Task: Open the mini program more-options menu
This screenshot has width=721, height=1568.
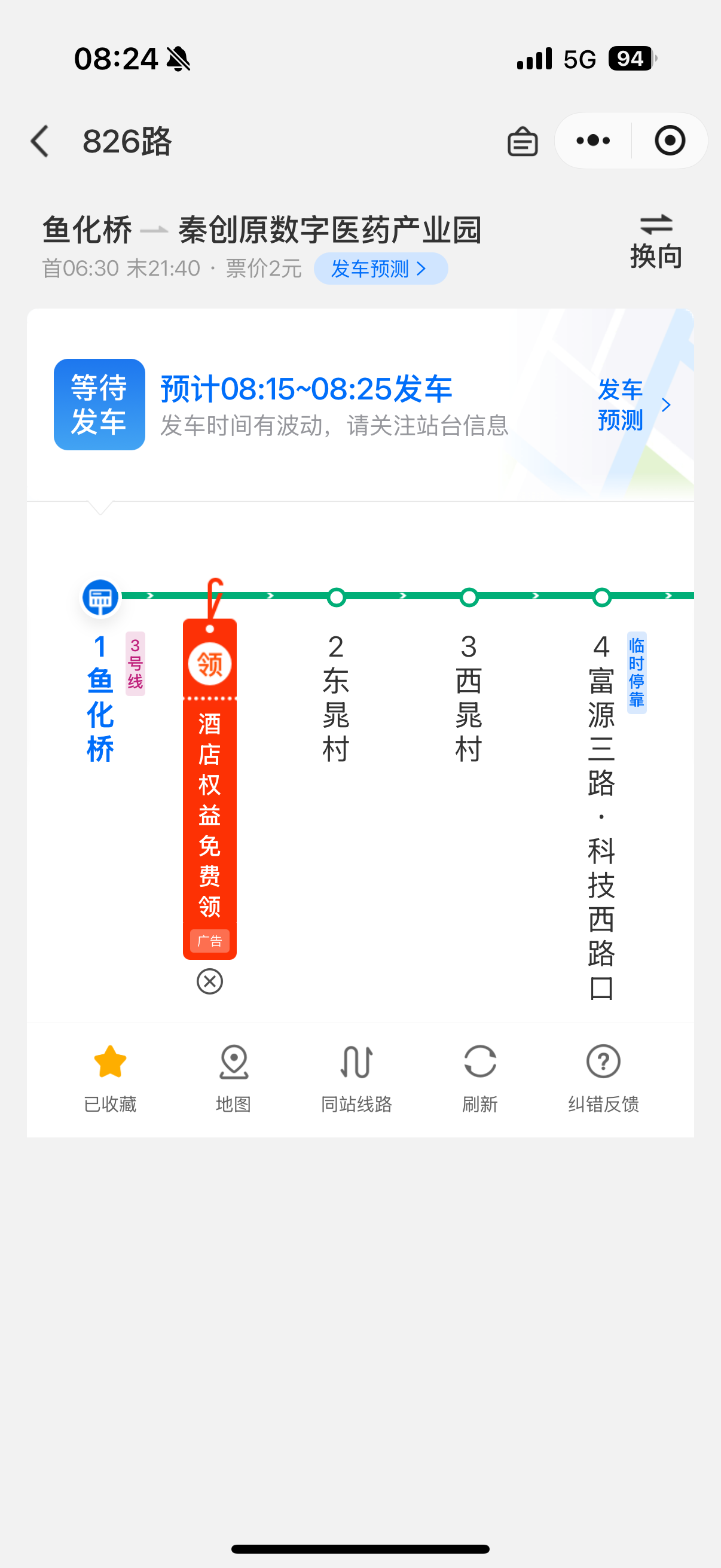Action: pyautogui.click(x=592, y=141)
